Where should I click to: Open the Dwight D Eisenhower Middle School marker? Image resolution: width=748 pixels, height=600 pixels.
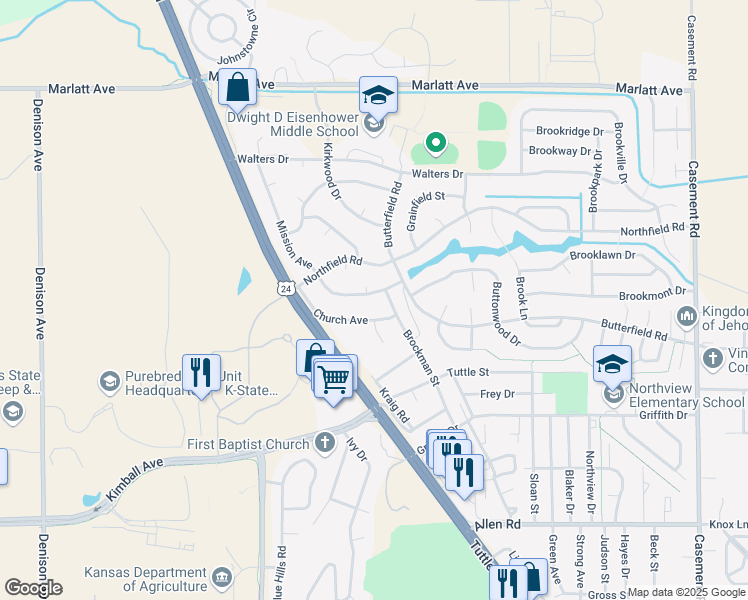click(378, 95)
